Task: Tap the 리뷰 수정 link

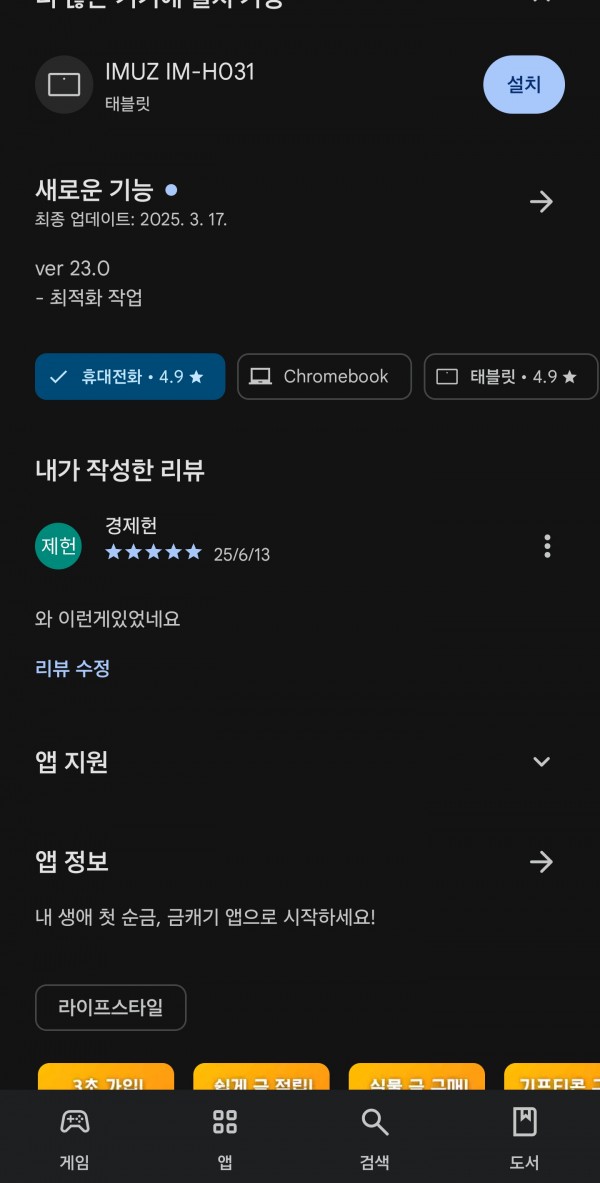Action: (72, 668)
